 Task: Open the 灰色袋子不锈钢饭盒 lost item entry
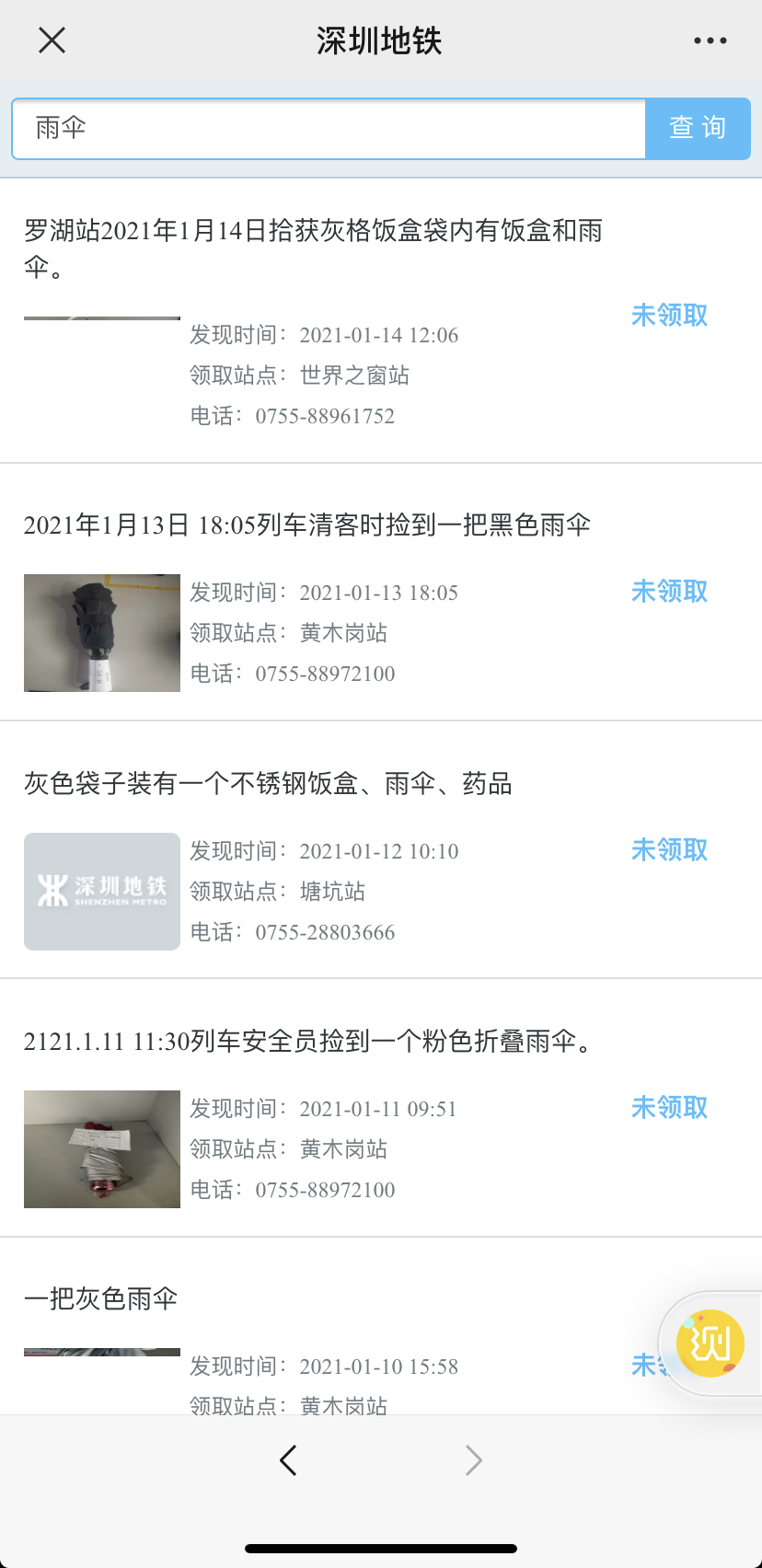[x=268, y=784]
